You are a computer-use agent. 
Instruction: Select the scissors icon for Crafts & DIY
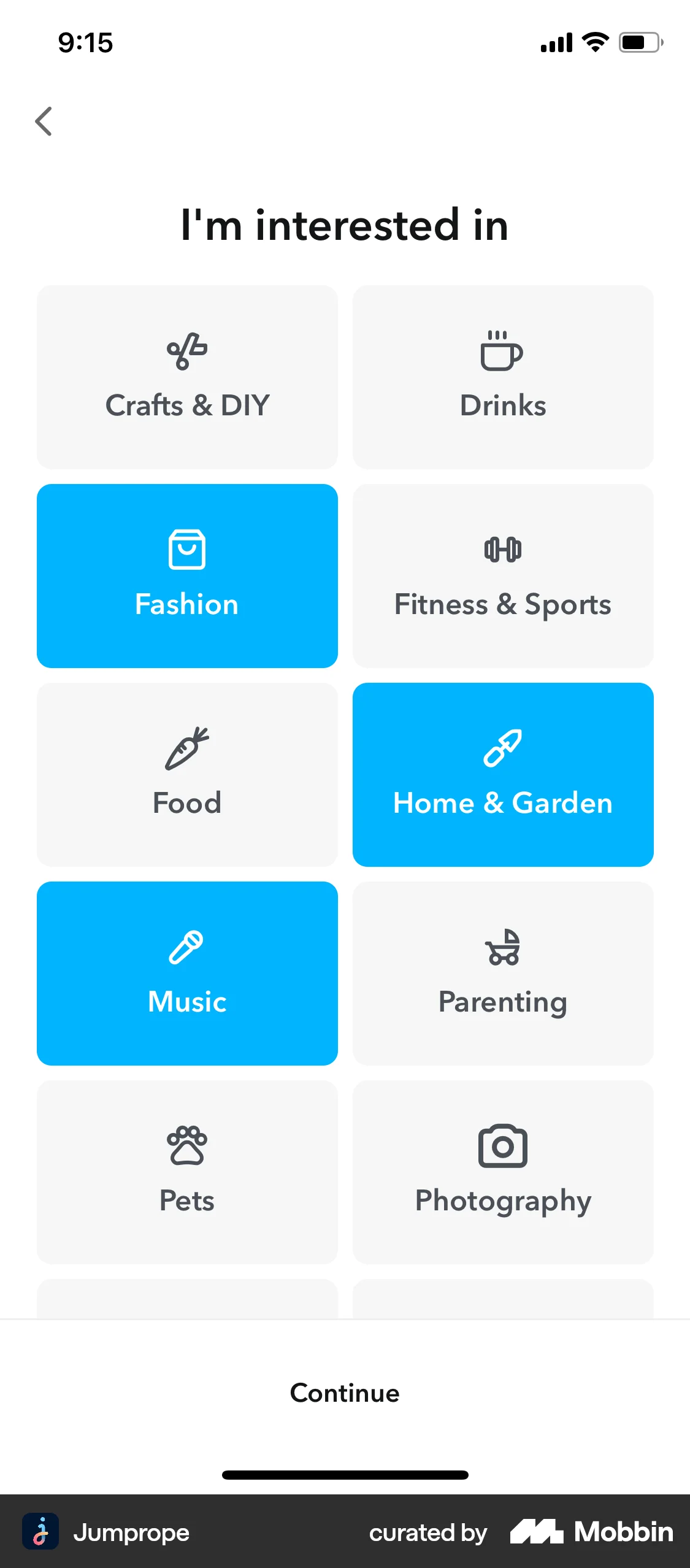(187, 350)
